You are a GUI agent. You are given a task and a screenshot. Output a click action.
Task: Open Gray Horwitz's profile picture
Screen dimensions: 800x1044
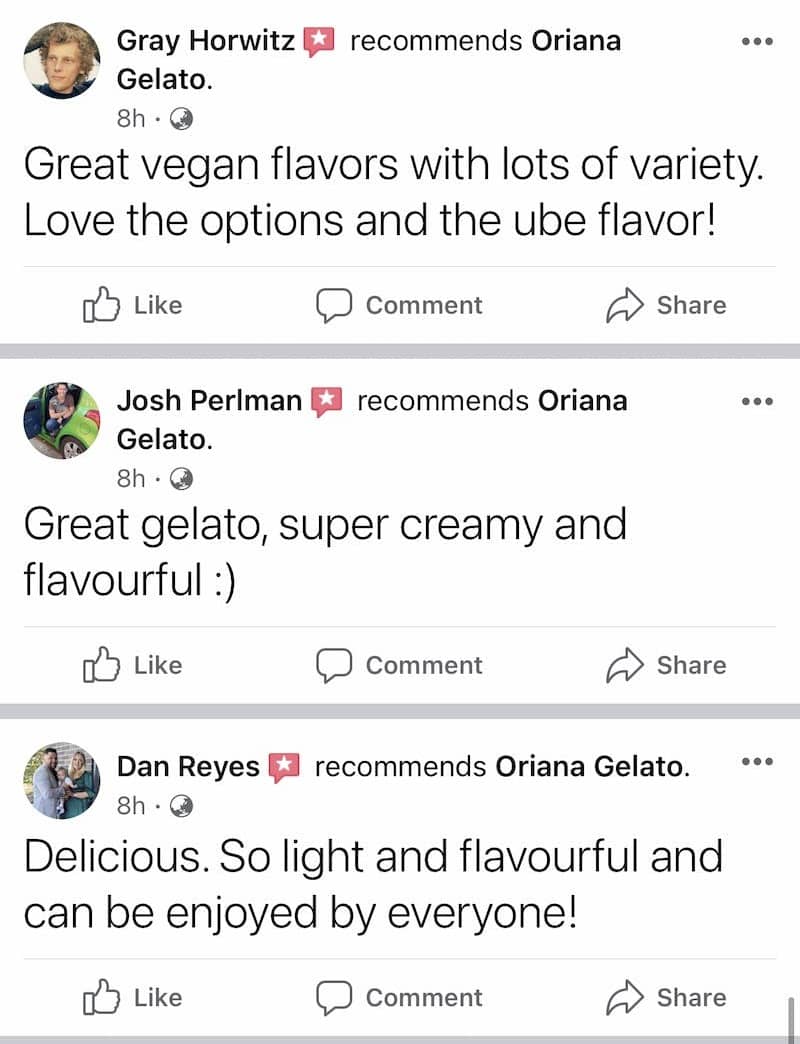point(62,60)
